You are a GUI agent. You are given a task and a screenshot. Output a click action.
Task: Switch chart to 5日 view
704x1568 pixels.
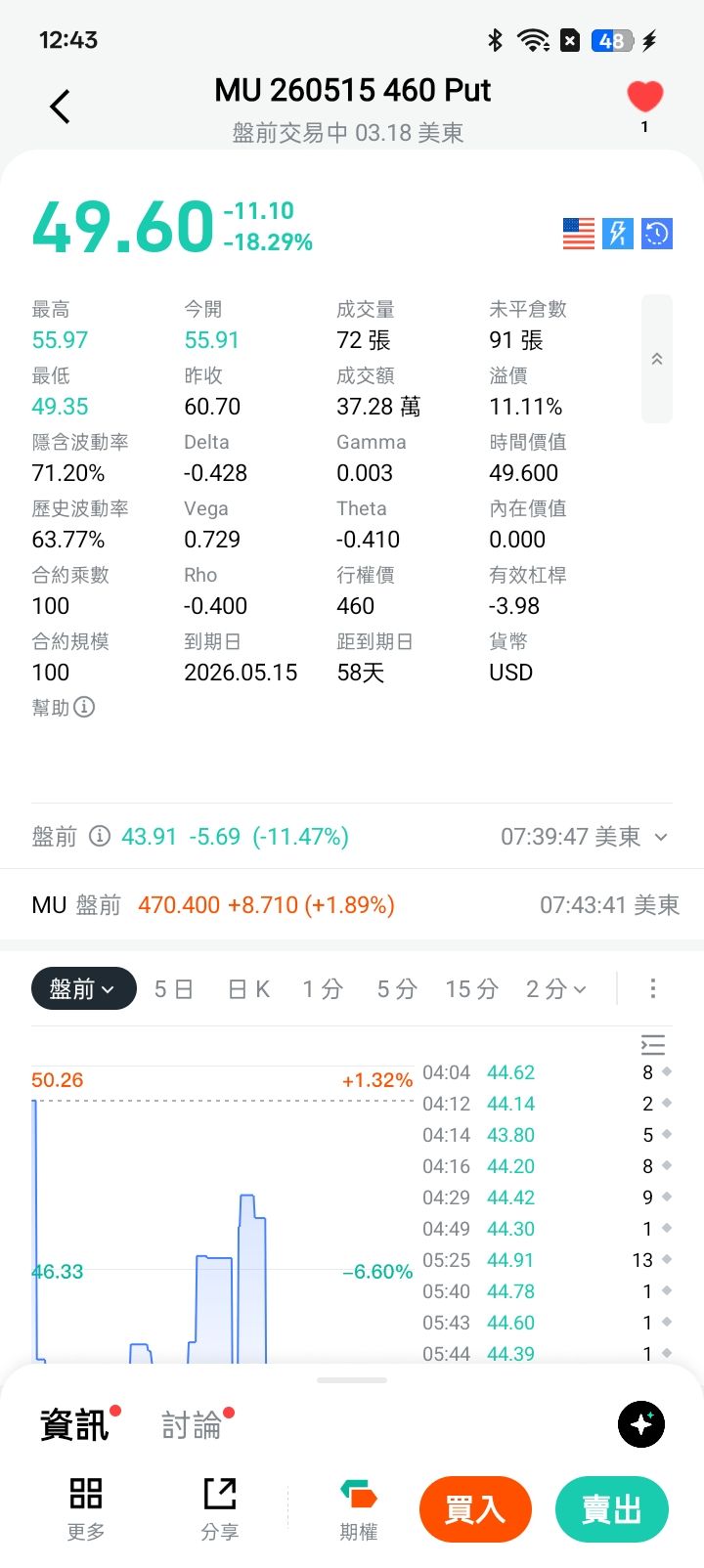(x=173, y=989)
